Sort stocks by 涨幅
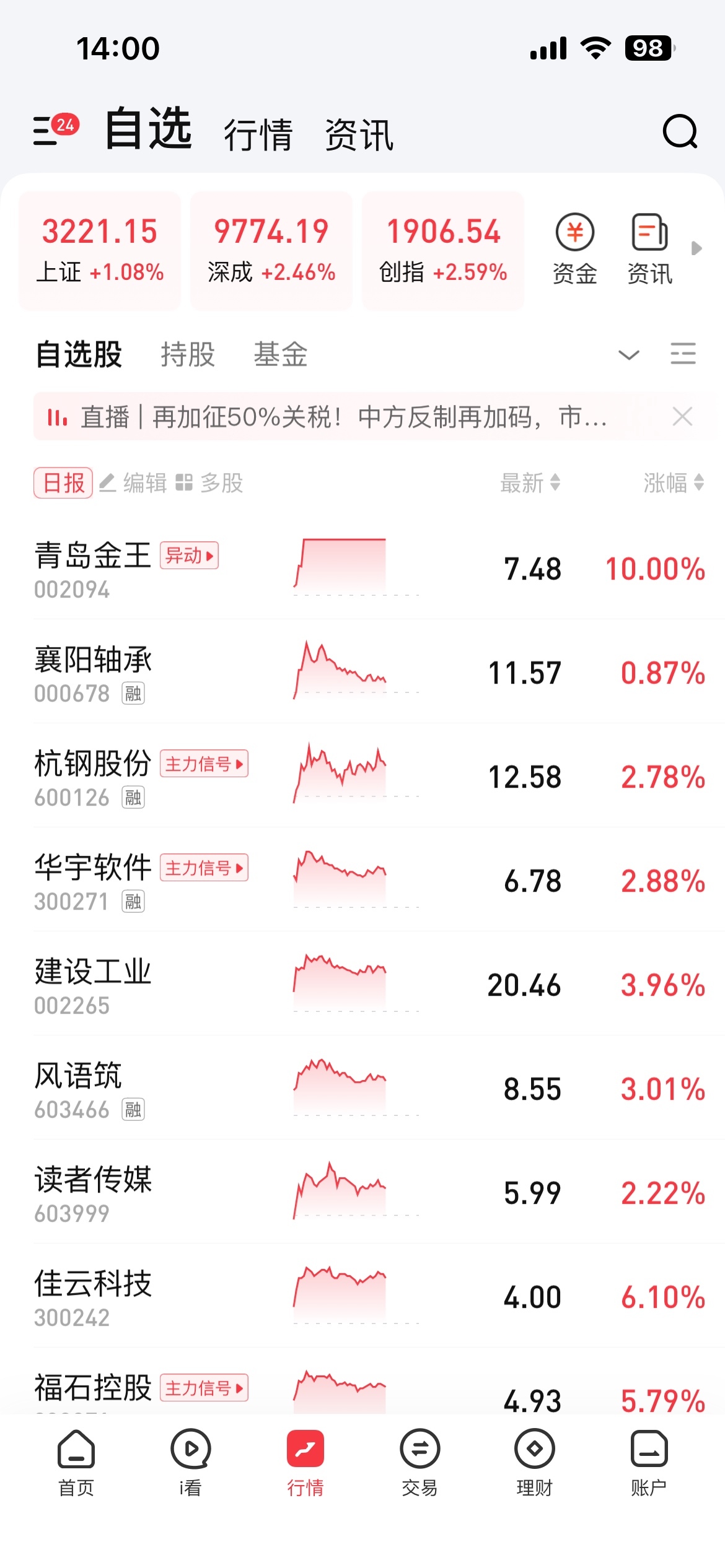Screen dimensions: 725x1568 pos(673,482)
